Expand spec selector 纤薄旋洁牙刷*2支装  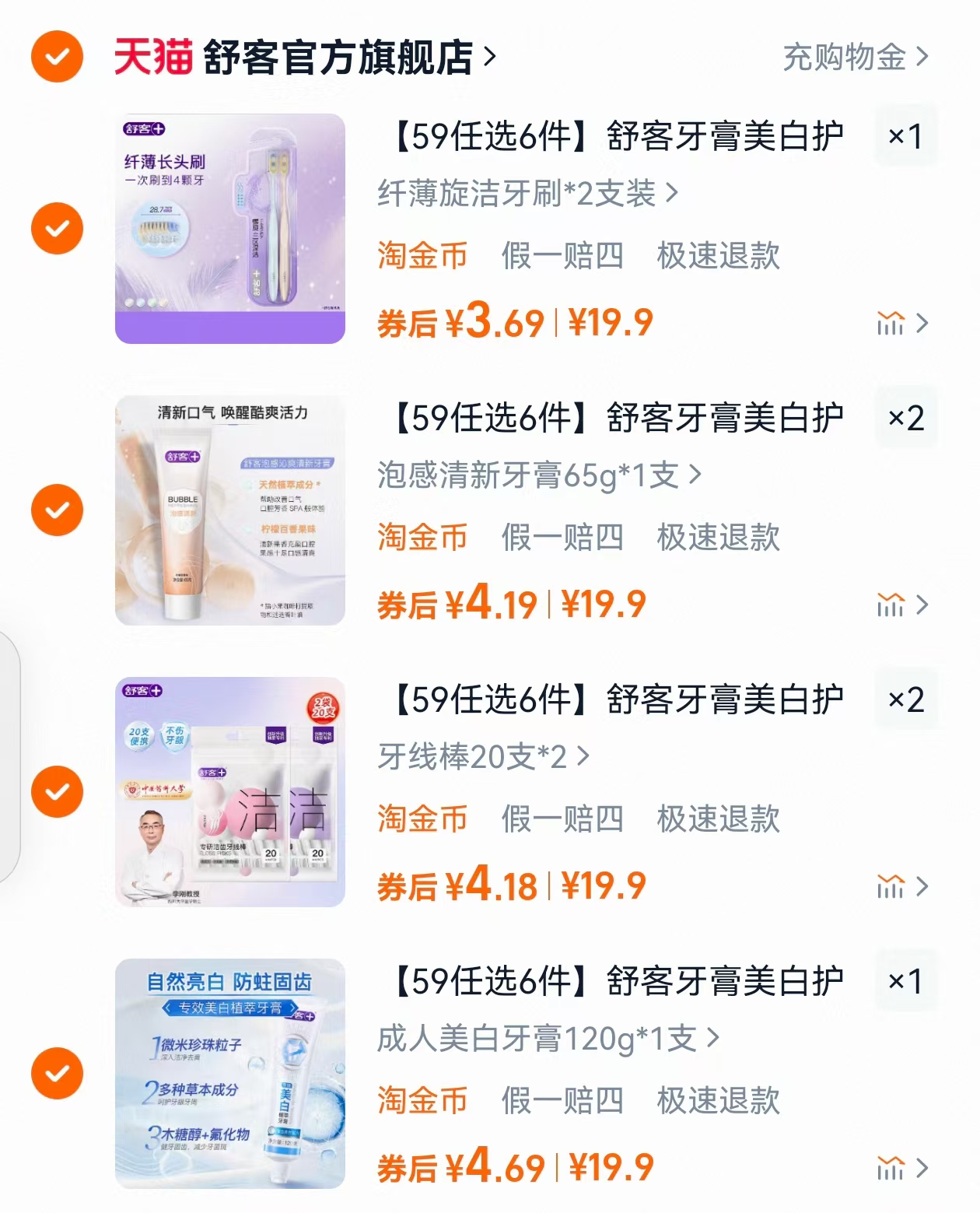526,196
